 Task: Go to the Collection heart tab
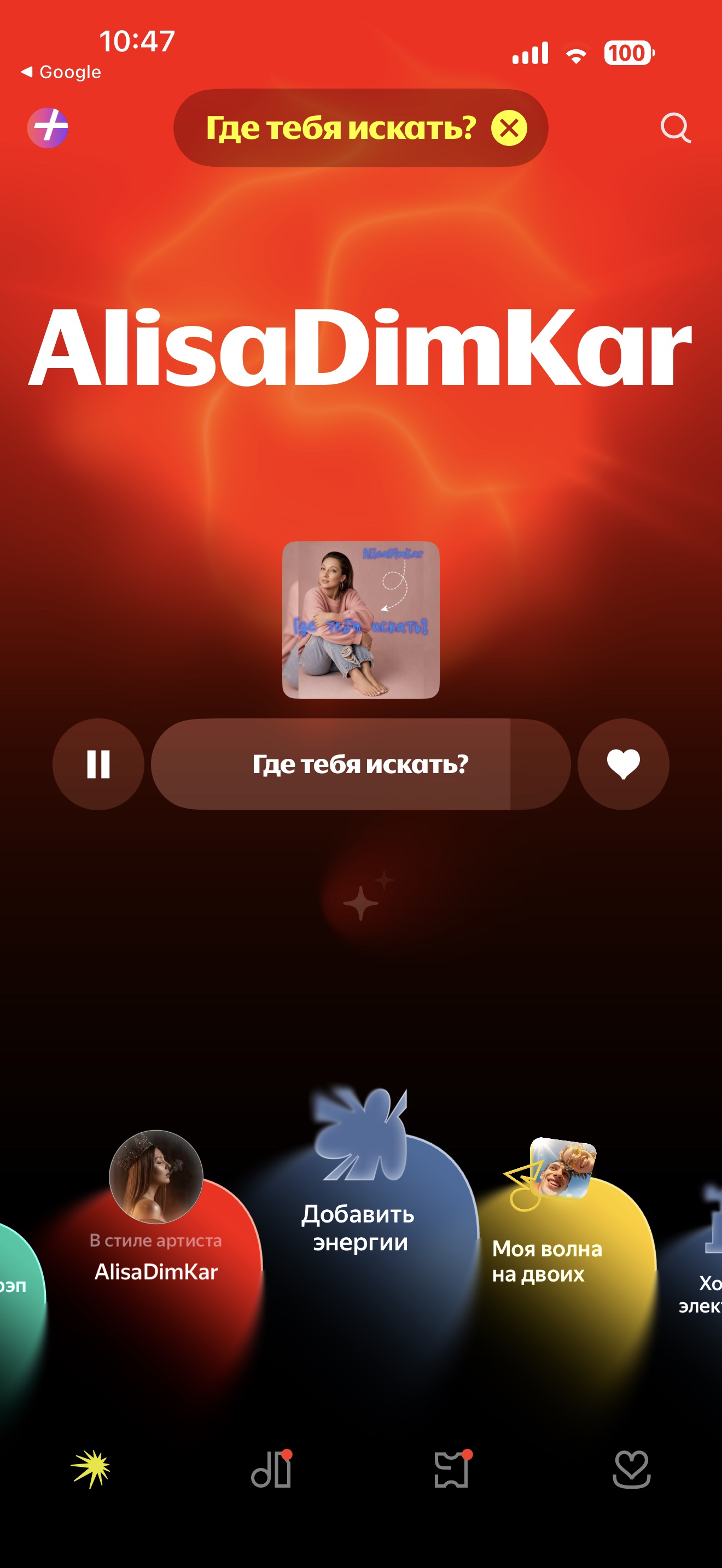(x=631, y=1470)
